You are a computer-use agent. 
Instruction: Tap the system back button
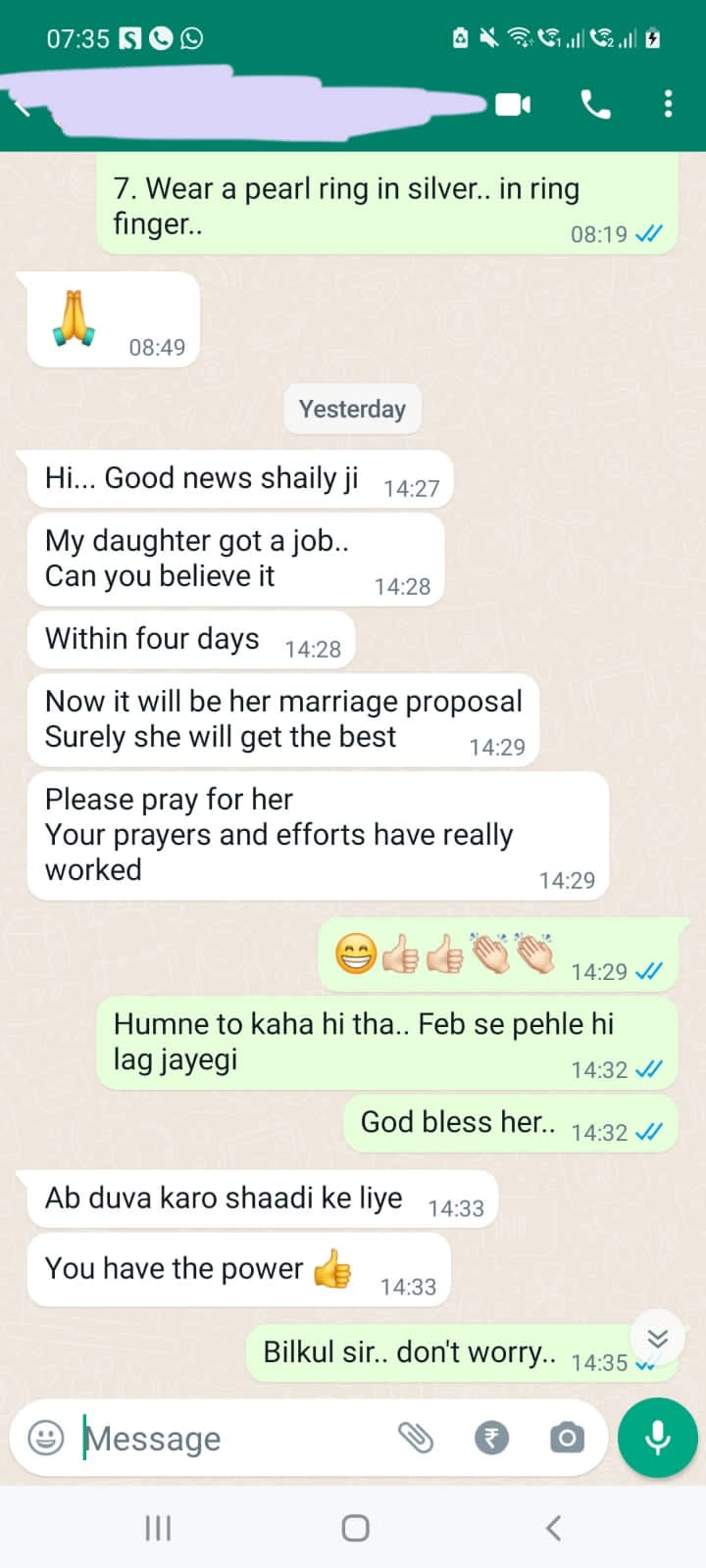[x=553, y=1527]
